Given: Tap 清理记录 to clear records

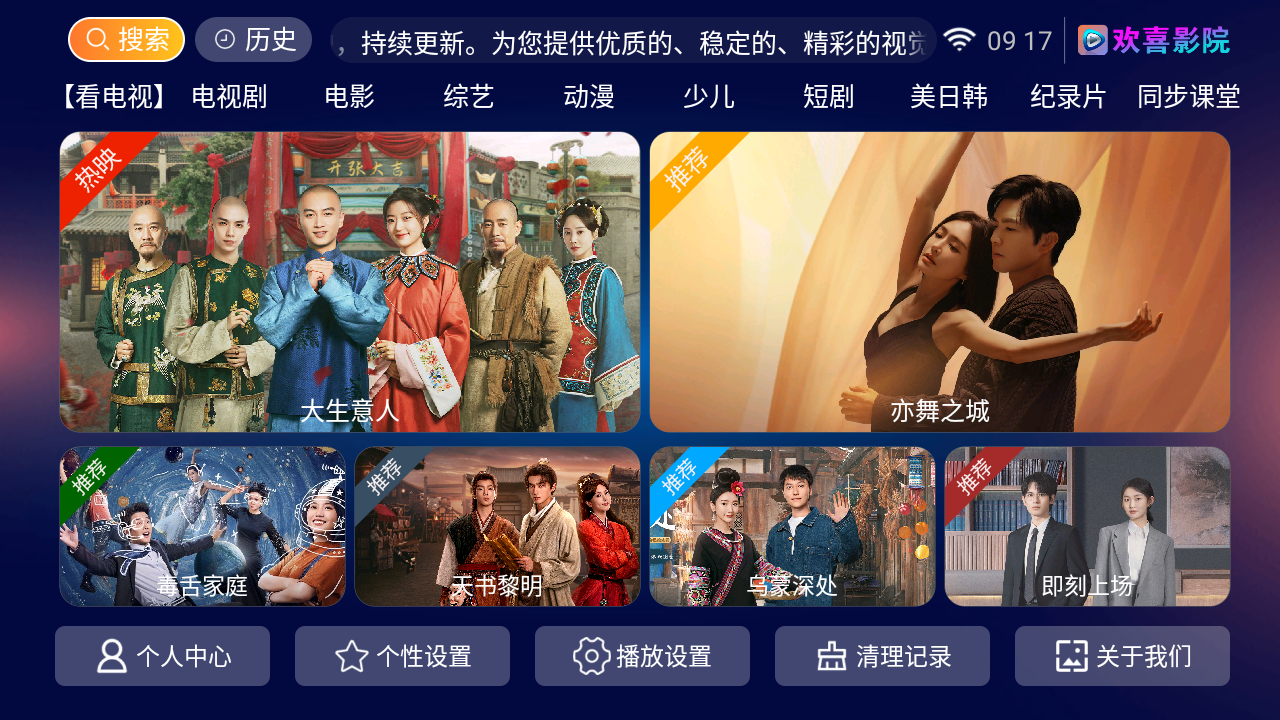Looking at the screenshot, I should tap(882, 656).
